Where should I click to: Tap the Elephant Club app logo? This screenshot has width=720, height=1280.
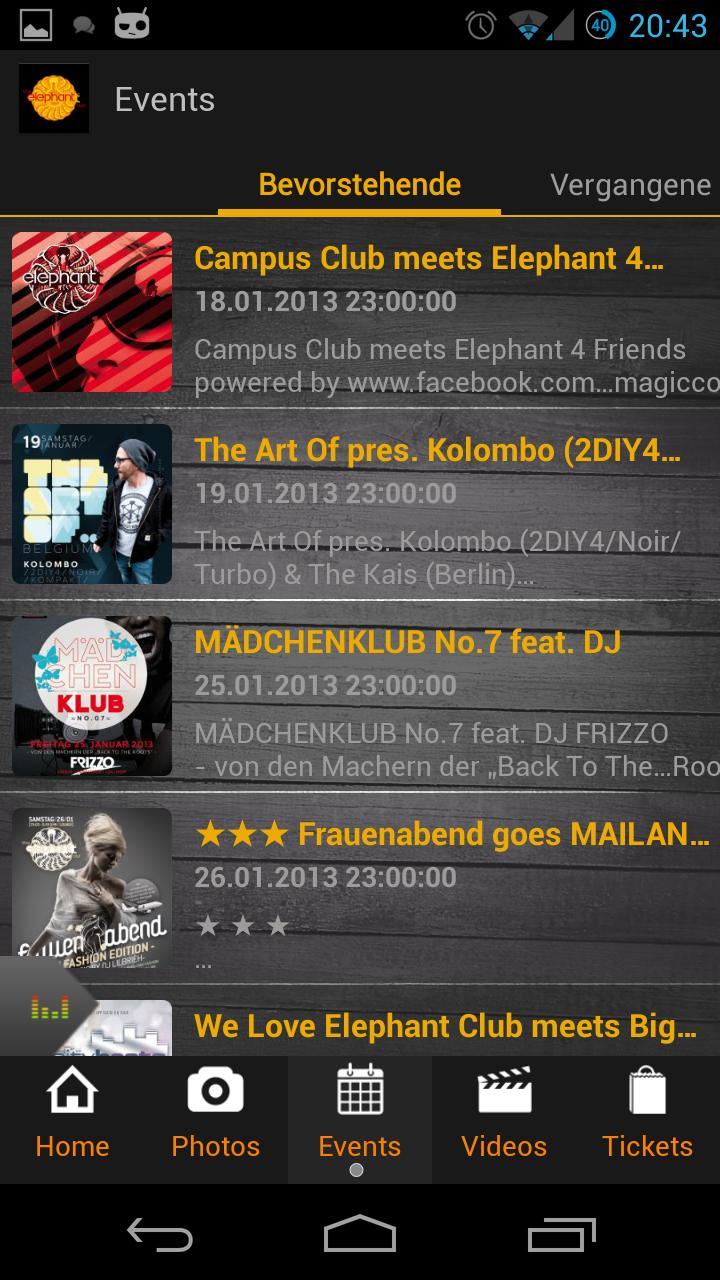(x=54, y=97)
